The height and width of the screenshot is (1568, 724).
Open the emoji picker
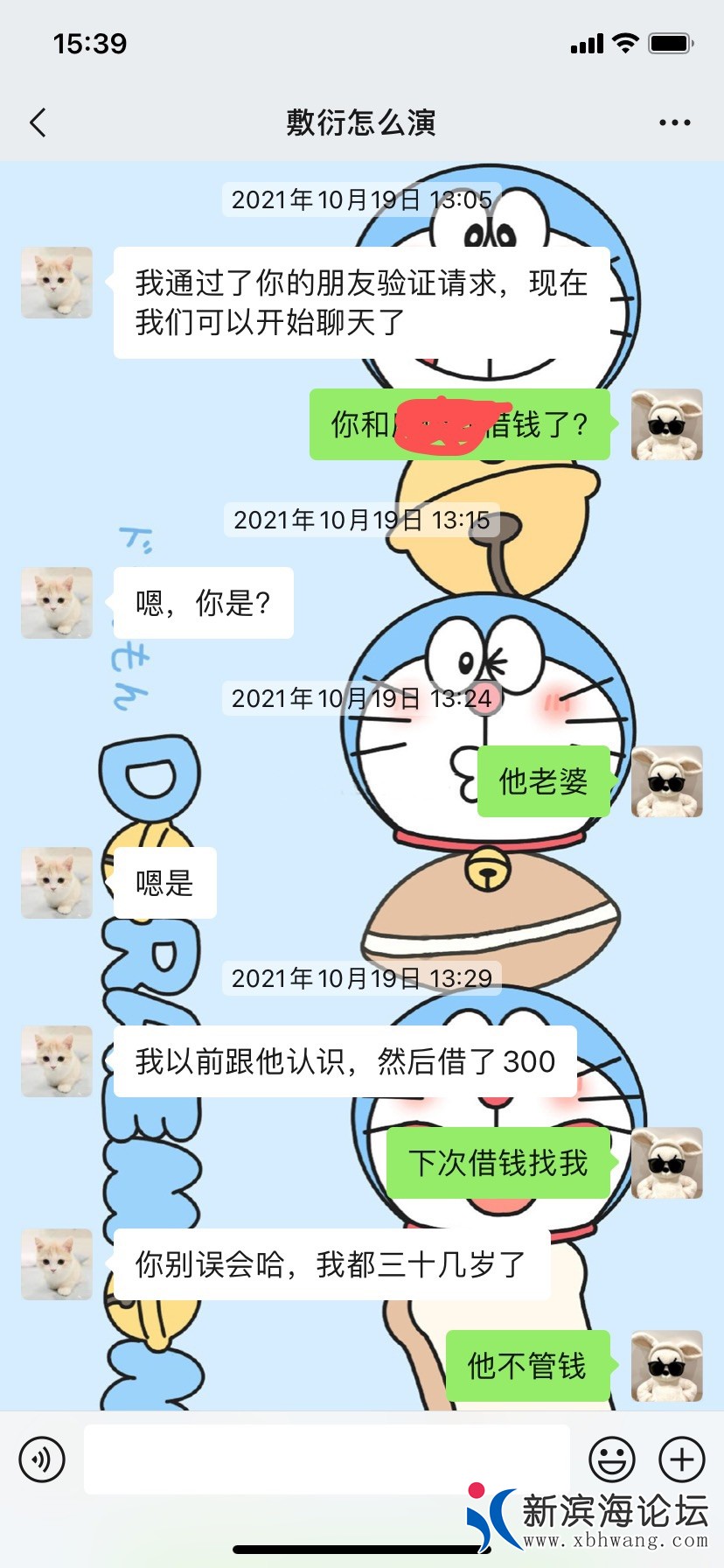[611, 1459]
